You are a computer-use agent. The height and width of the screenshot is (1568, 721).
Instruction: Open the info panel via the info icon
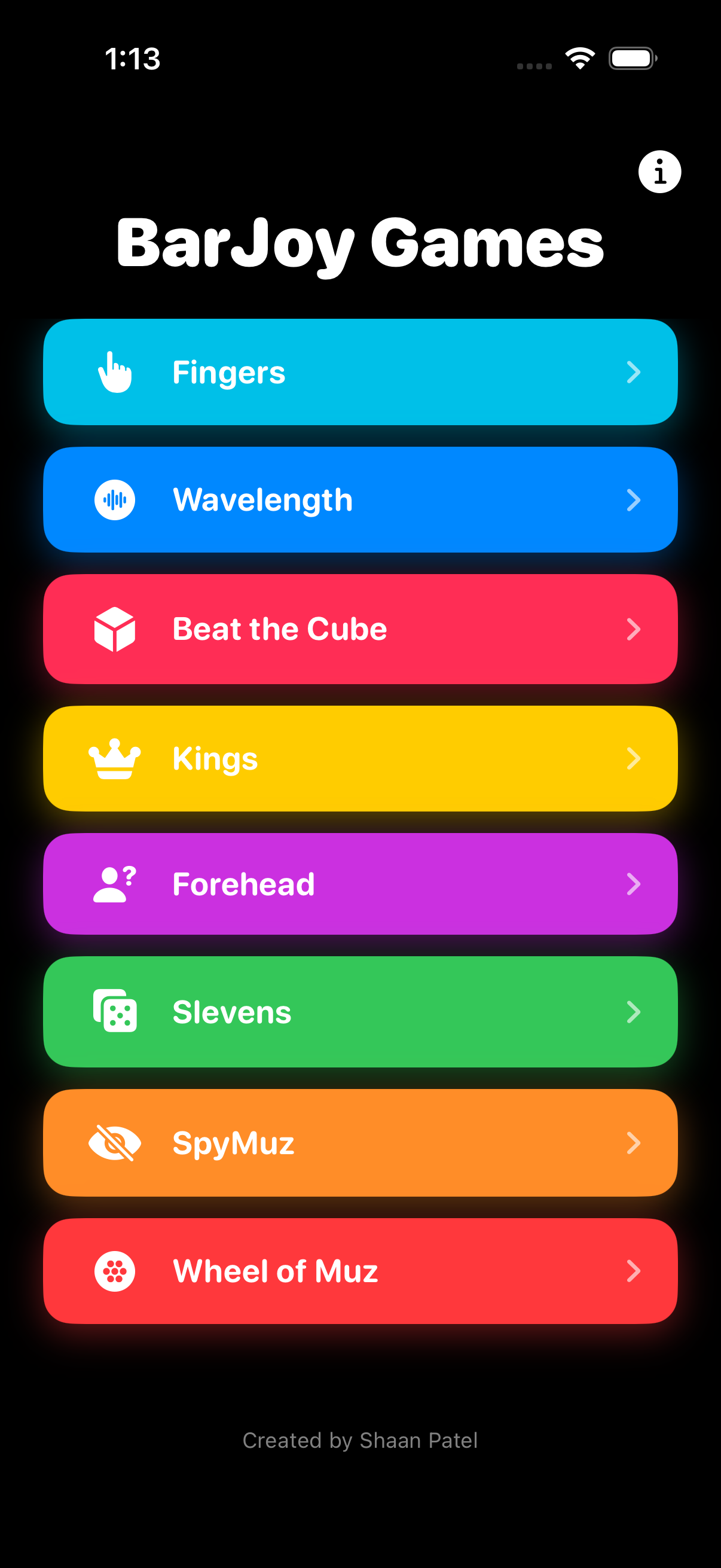point(659,172)
